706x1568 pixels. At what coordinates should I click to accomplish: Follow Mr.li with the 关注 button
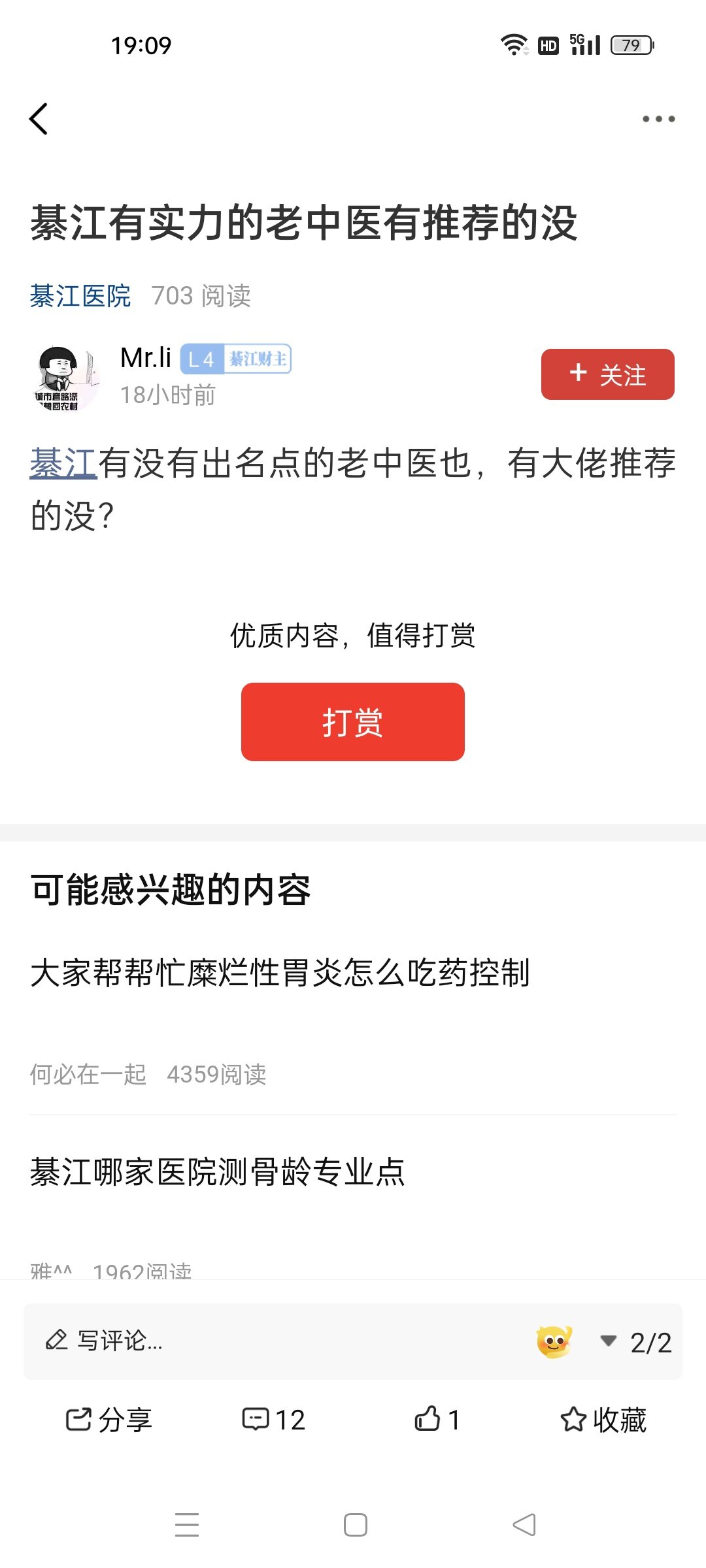coord(607,374)
